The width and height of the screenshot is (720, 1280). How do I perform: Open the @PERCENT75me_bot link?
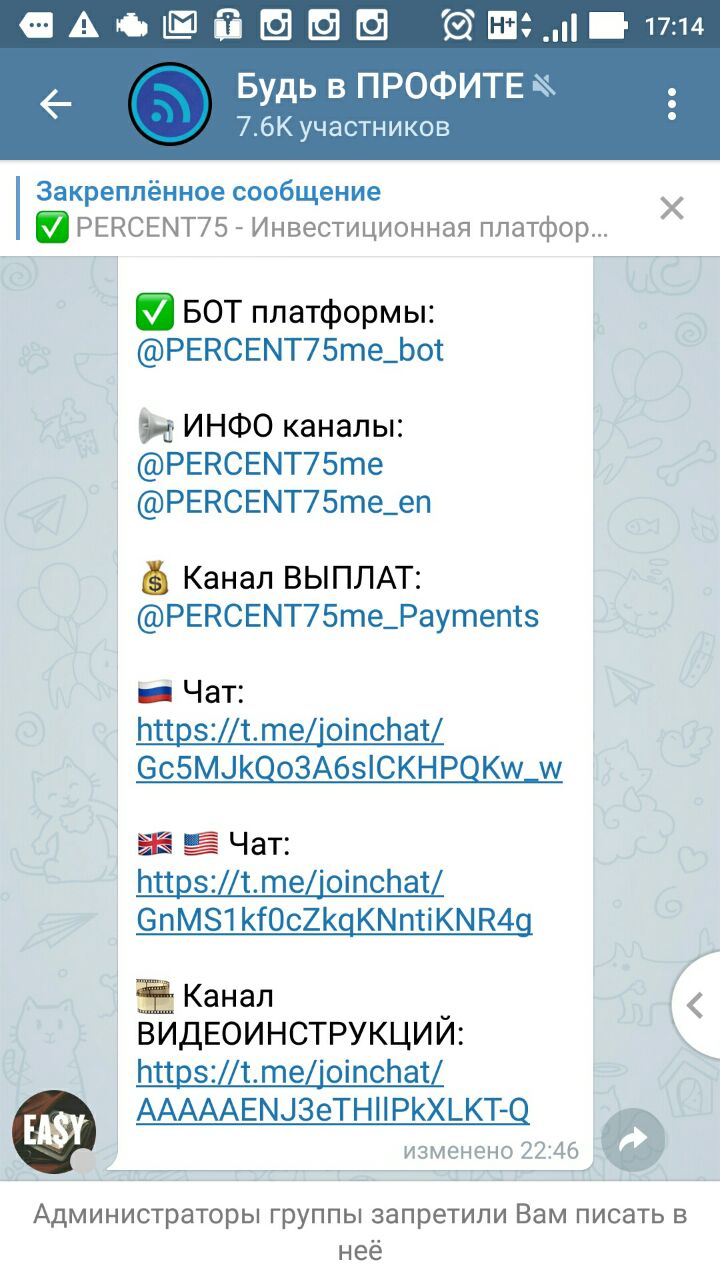290,350
